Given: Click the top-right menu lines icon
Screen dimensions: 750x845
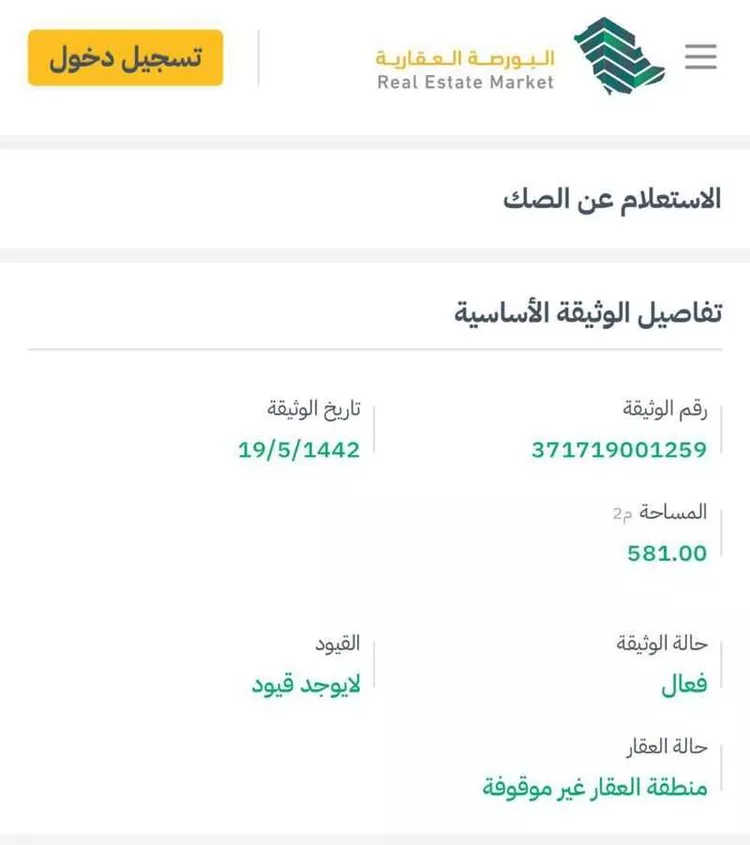Looking at the screenshot, I should [701, 57].
